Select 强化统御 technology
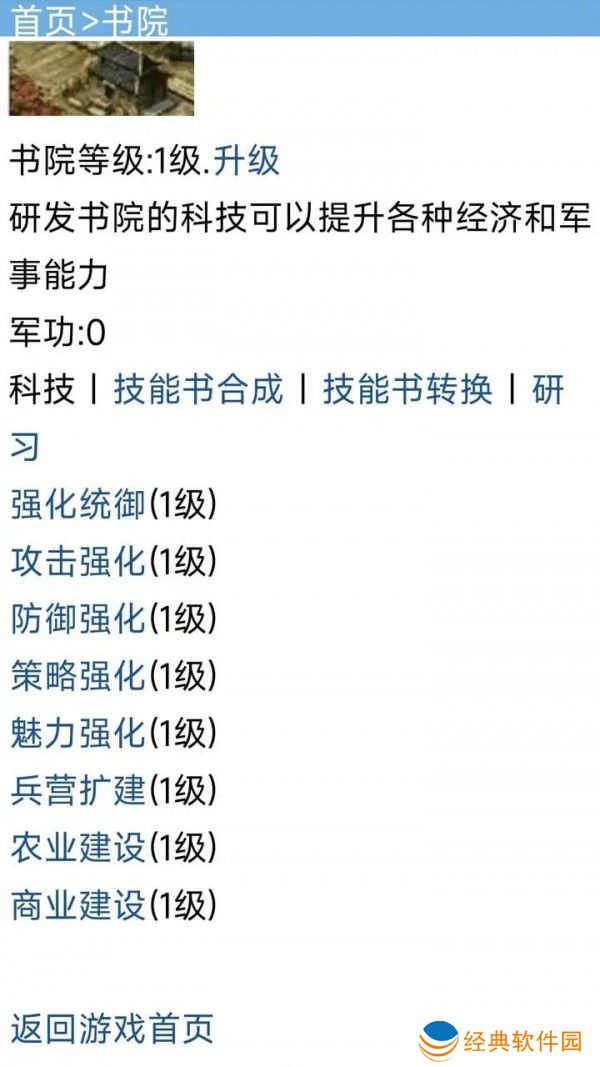Screen dimensions: 600x1067 pyautogui.click(x=78, y=505)
